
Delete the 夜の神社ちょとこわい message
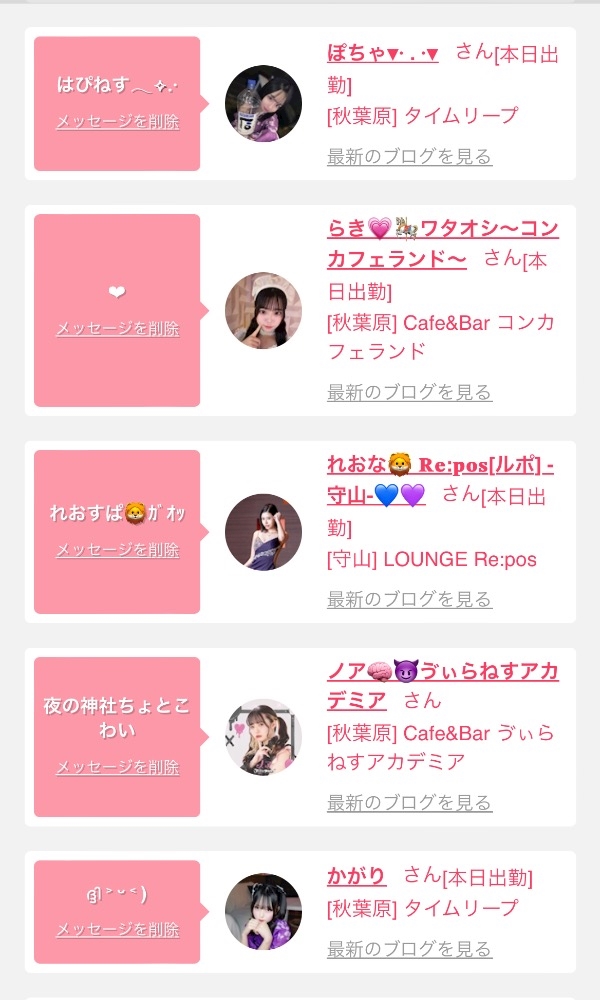tap(118, 767)
